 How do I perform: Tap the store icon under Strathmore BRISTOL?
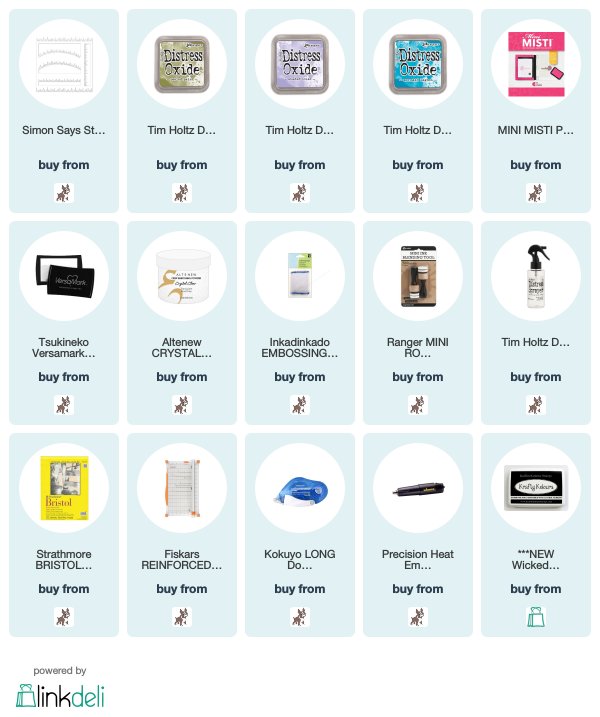coord(63,617)
